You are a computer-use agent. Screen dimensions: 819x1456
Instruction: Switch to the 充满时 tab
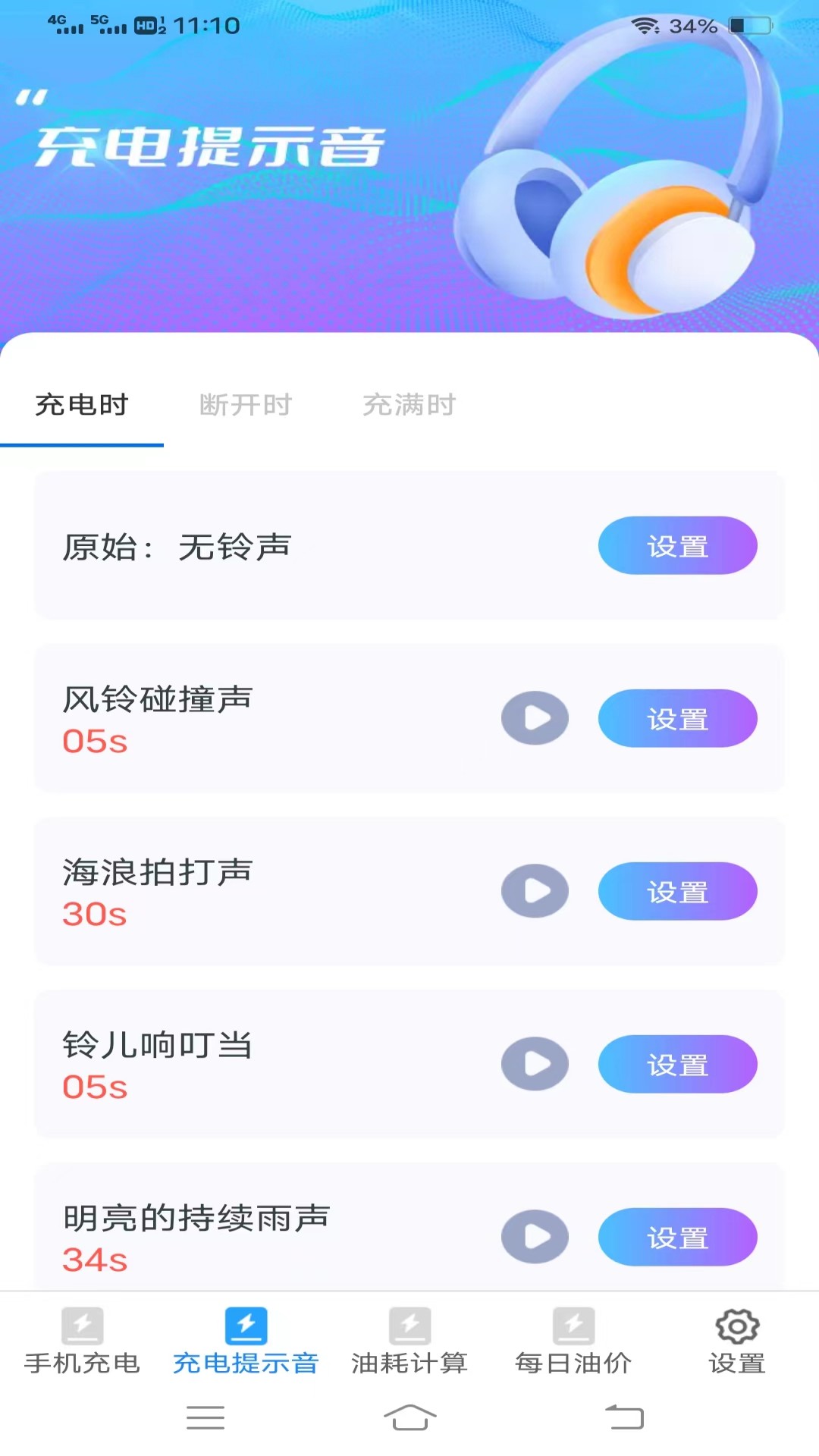pos(409,406)
